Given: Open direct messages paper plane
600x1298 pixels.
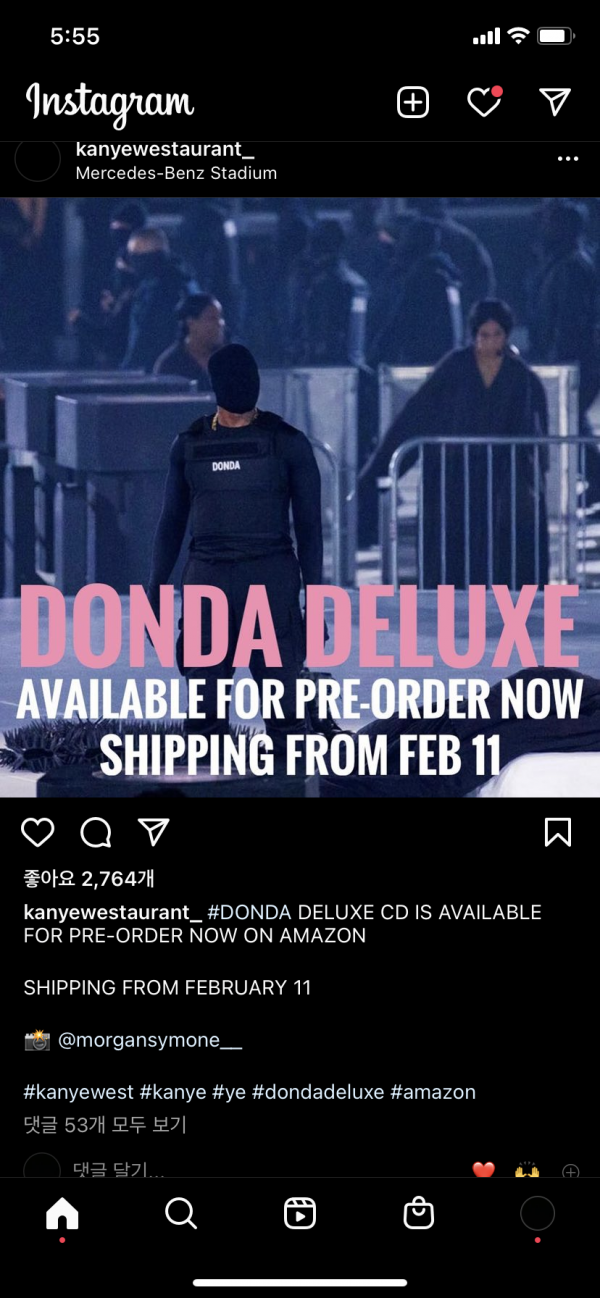Looking at the screenshot, I should (x=554, y=102).
